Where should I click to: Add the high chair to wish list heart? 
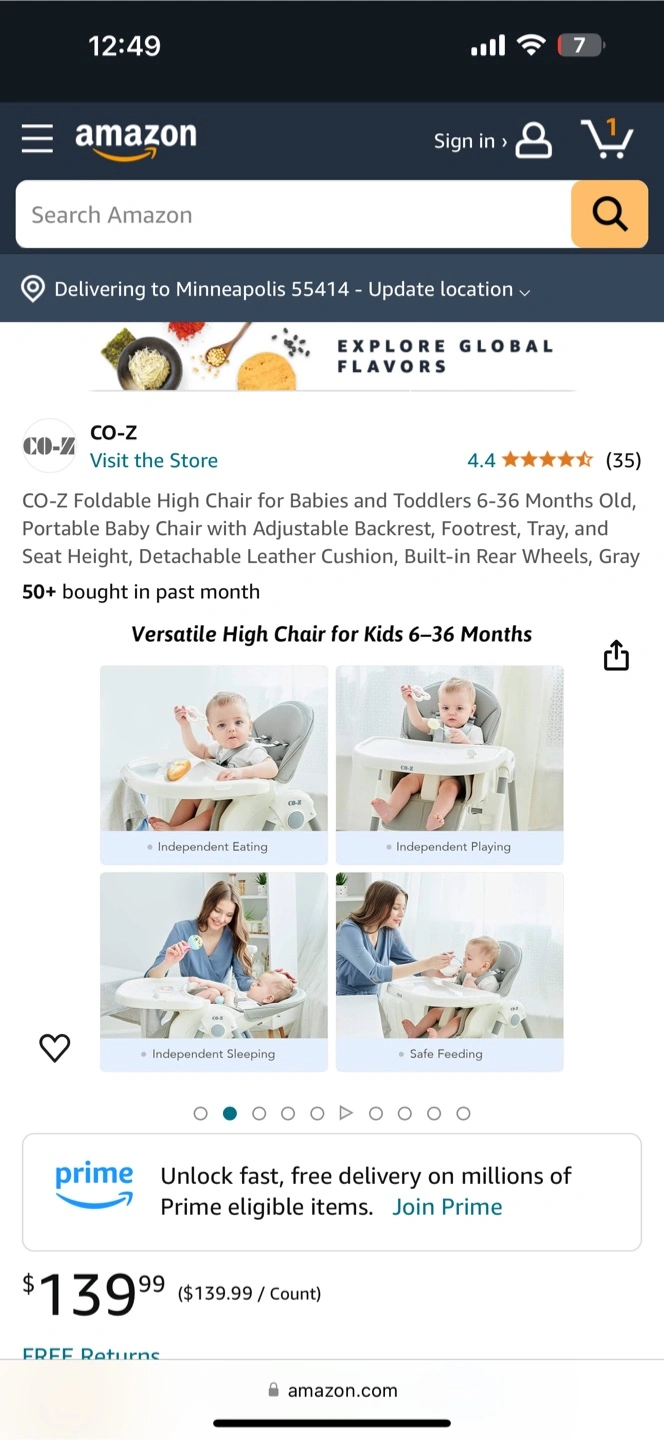[x=54, y=1047]
